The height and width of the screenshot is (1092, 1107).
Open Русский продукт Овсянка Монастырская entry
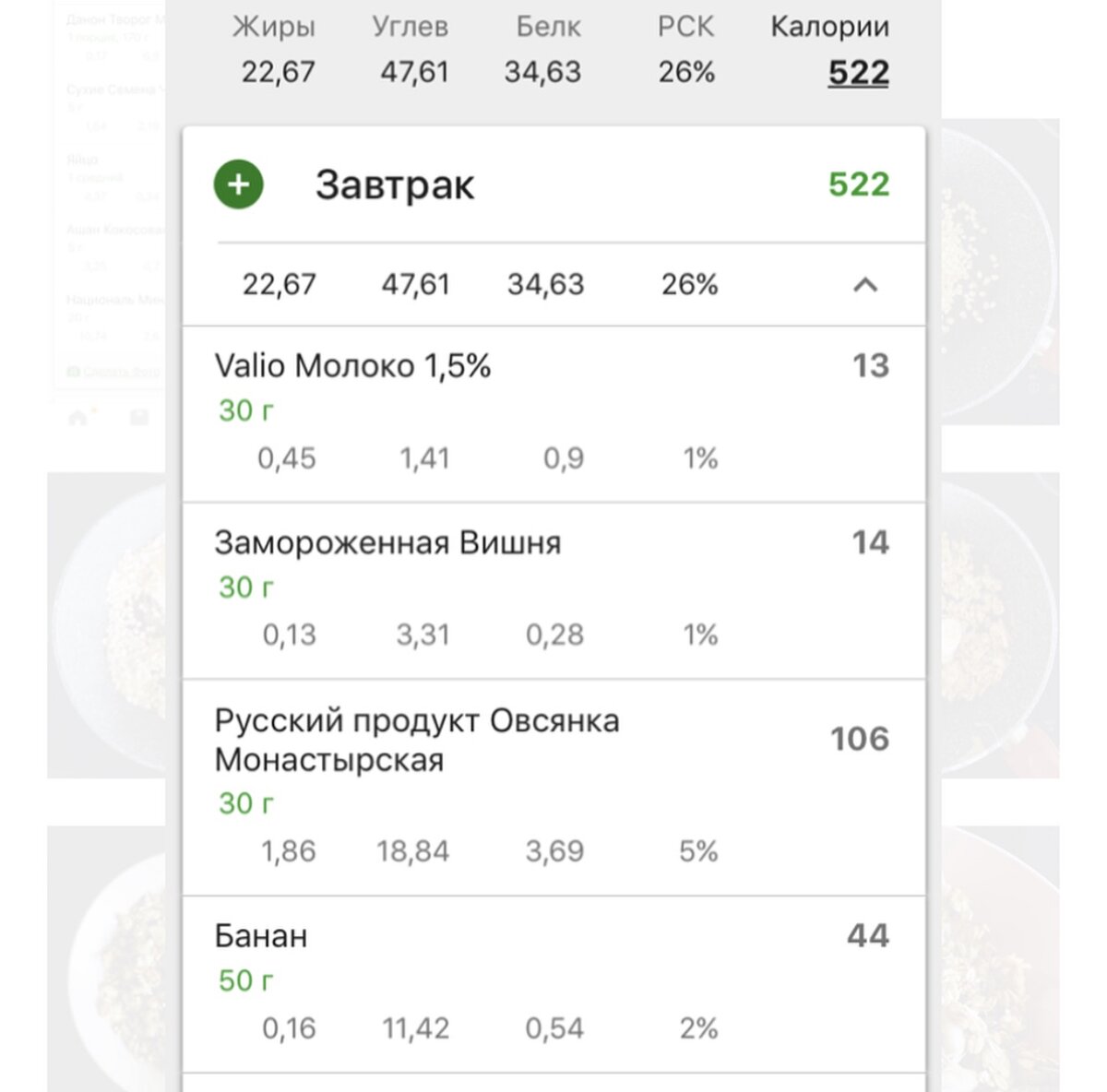tap(553, 788)
